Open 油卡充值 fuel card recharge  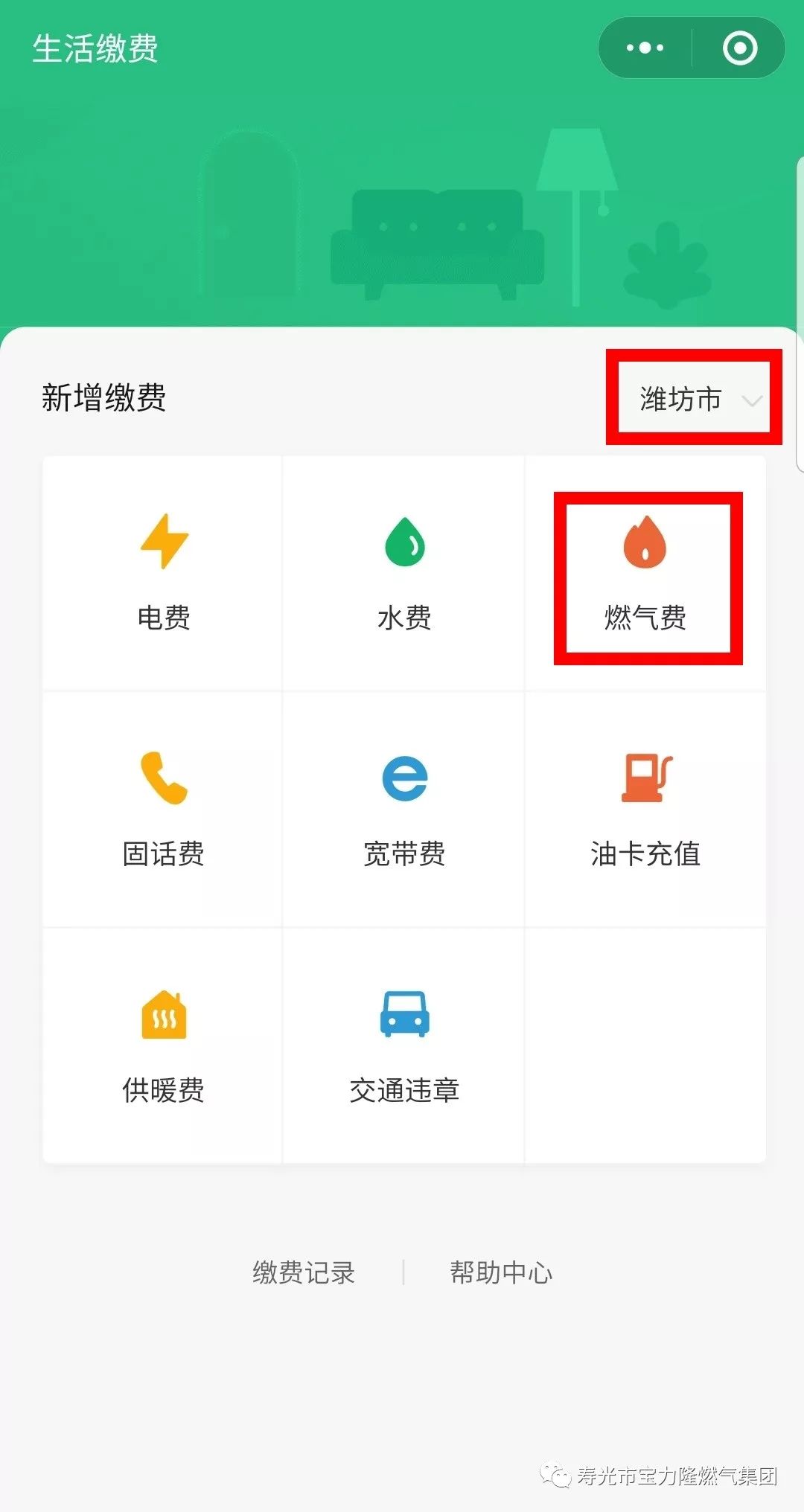pos(645,810)
